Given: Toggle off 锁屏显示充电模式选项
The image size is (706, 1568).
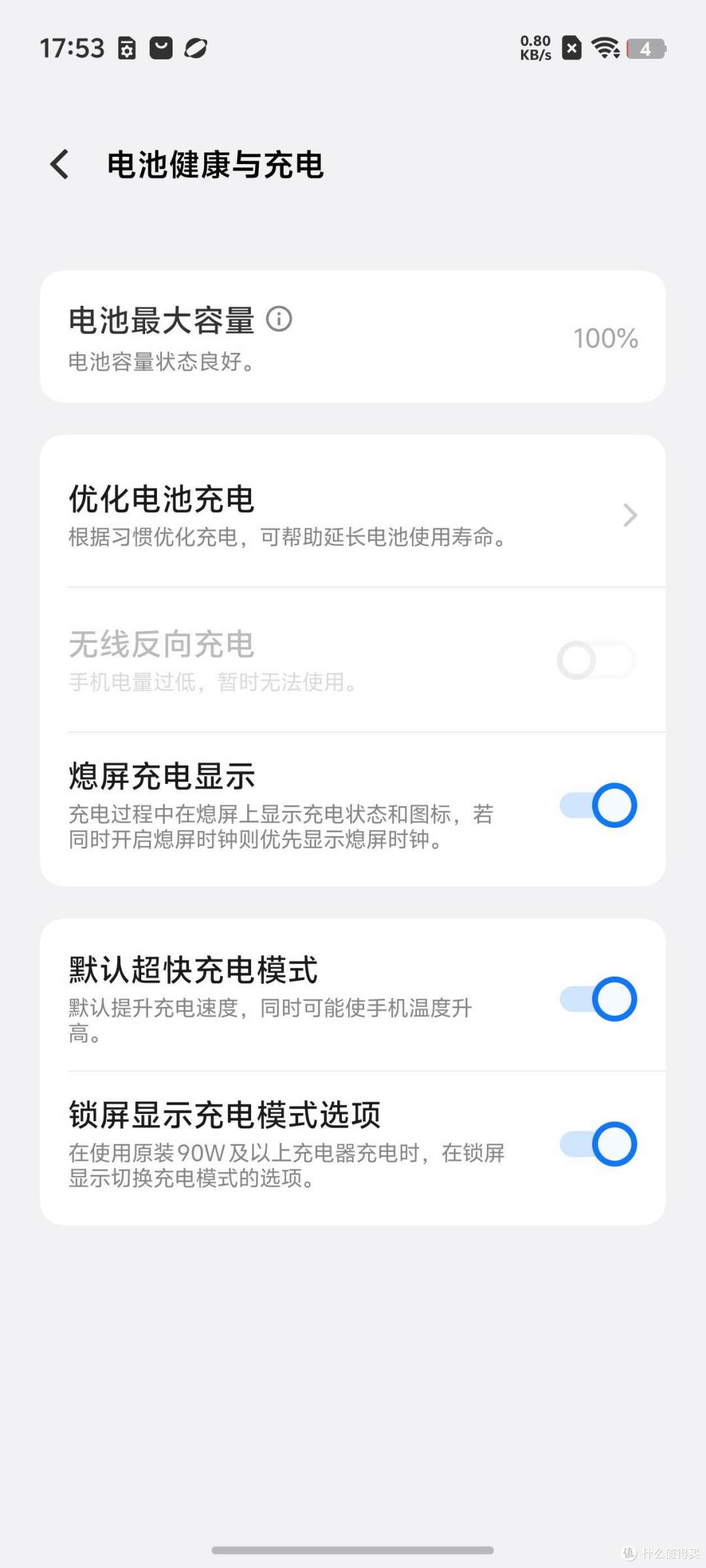Looking at the screenshot, I should click(x=598, y=1144).
